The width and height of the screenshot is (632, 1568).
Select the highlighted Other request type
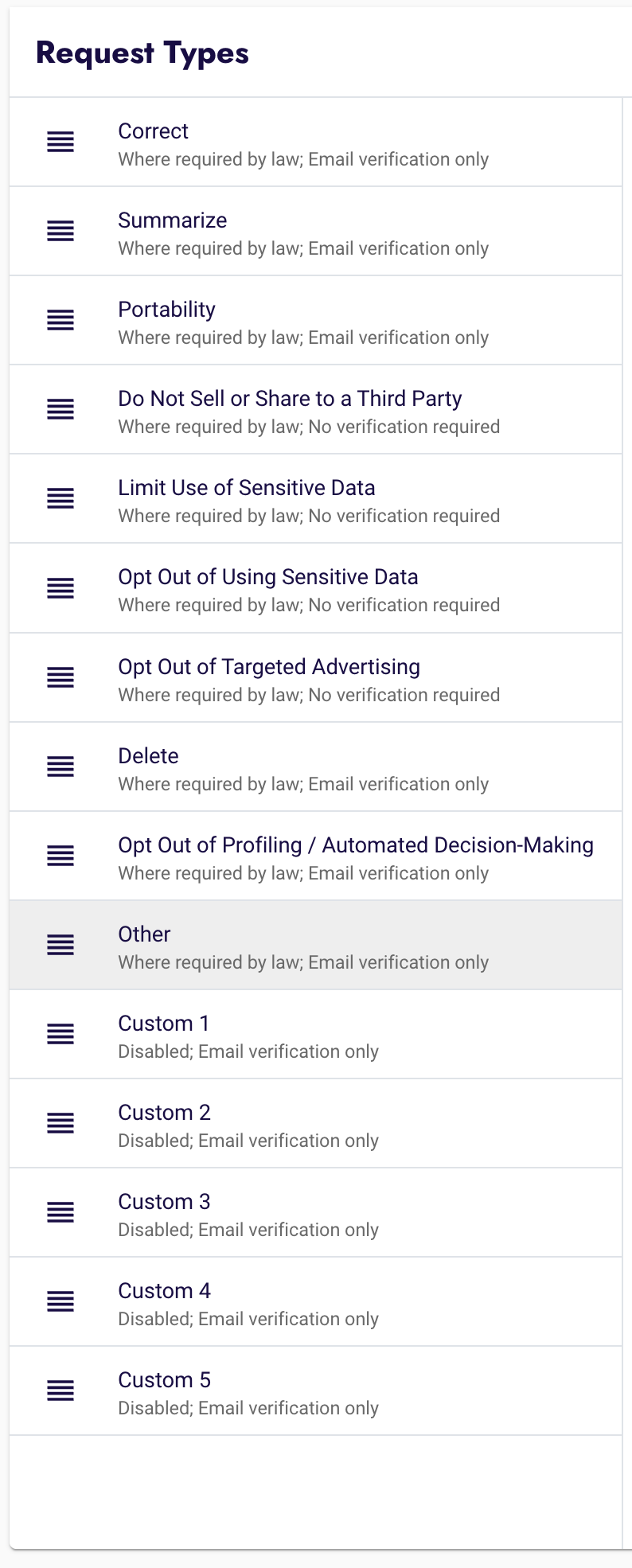point(318,945)
